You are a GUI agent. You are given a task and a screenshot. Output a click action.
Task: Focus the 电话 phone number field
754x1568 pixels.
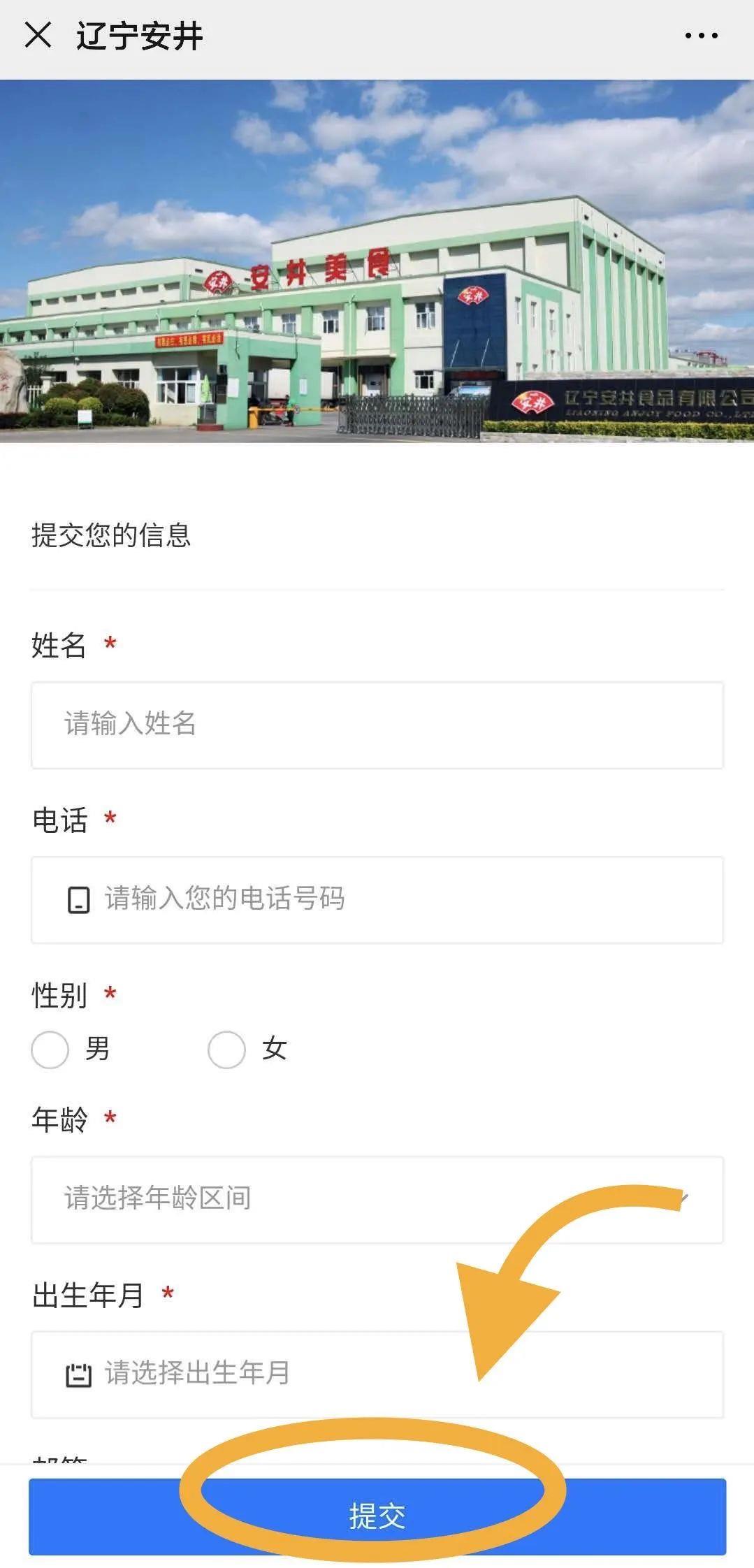pos(377,899)
